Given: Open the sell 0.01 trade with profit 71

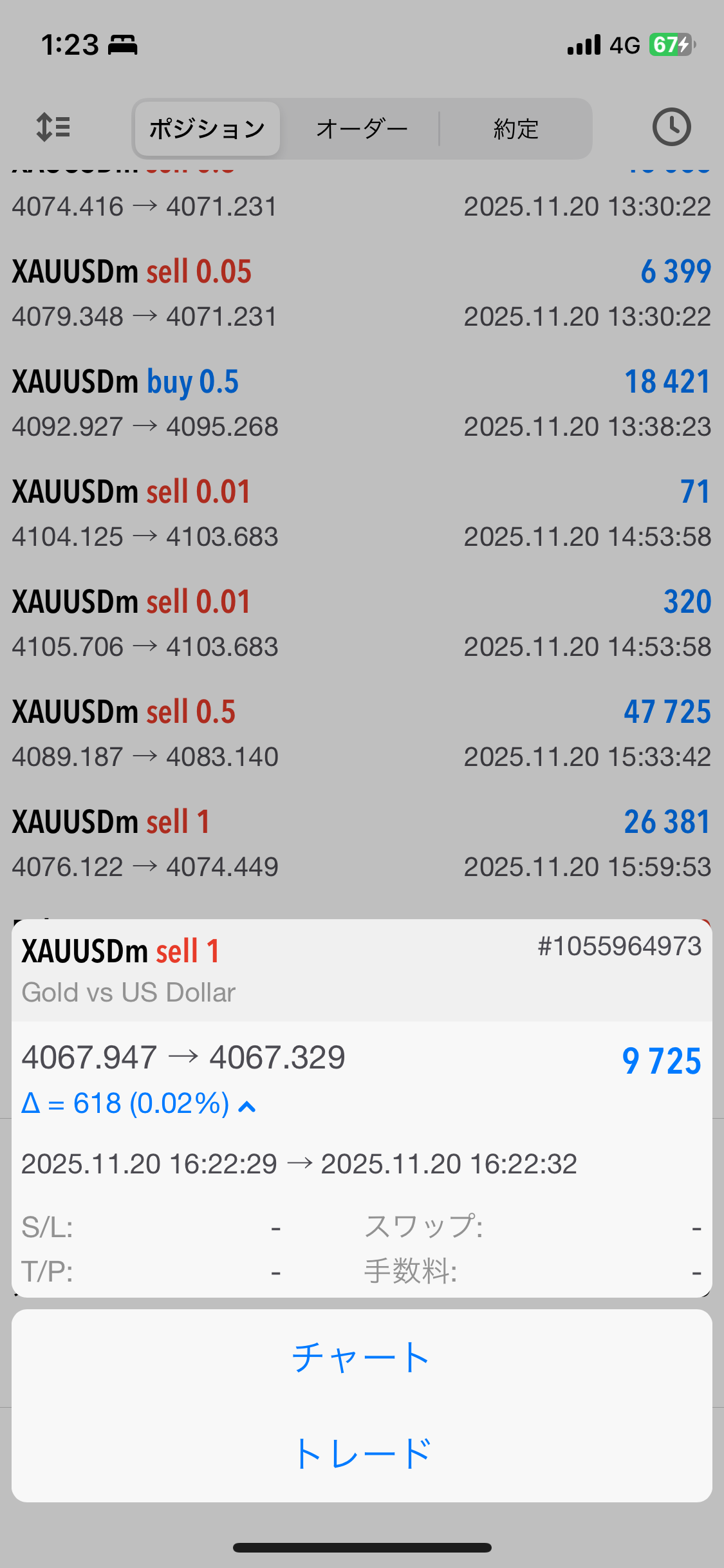Looking at the screenshot, I should pos(362,514).
